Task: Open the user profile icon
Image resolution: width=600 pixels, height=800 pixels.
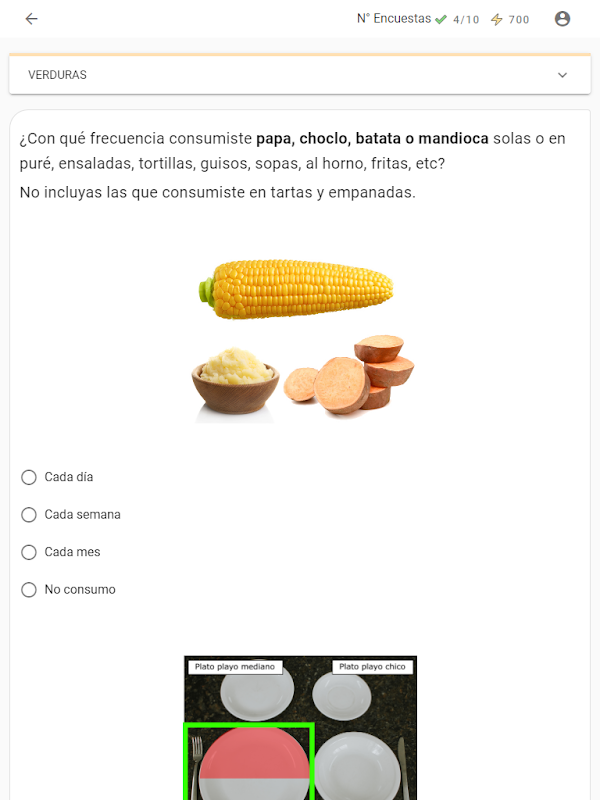Action: [x=562, y=19]
